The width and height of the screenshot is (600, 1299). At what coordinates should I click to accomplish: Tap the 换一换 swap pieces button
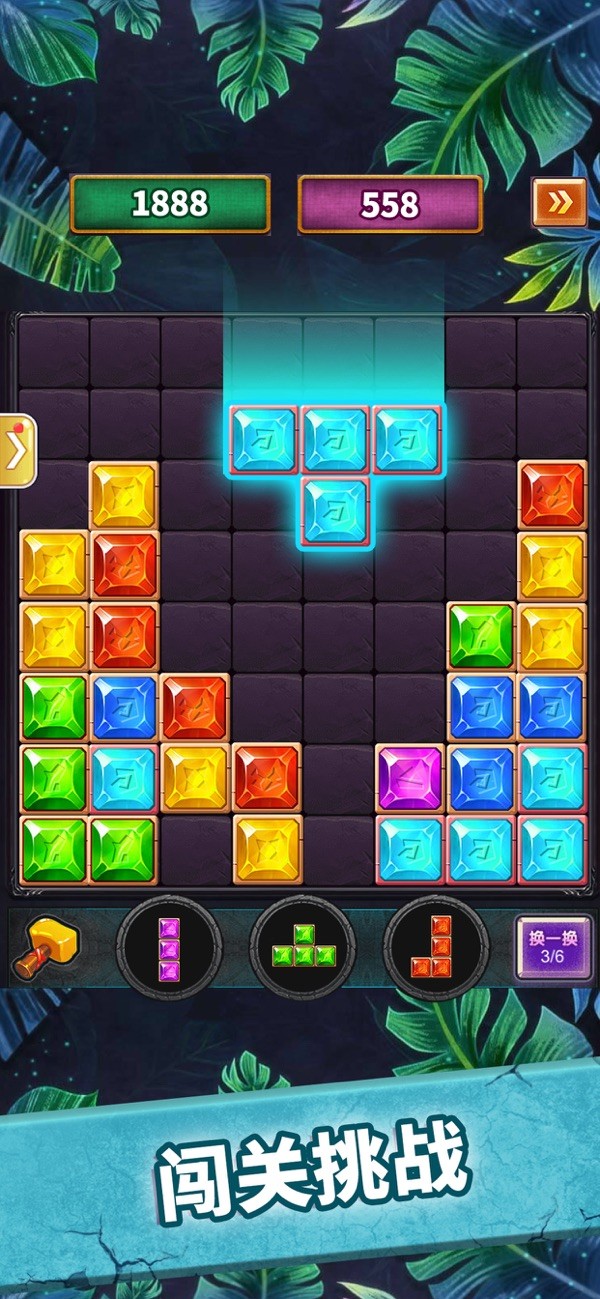553,947
